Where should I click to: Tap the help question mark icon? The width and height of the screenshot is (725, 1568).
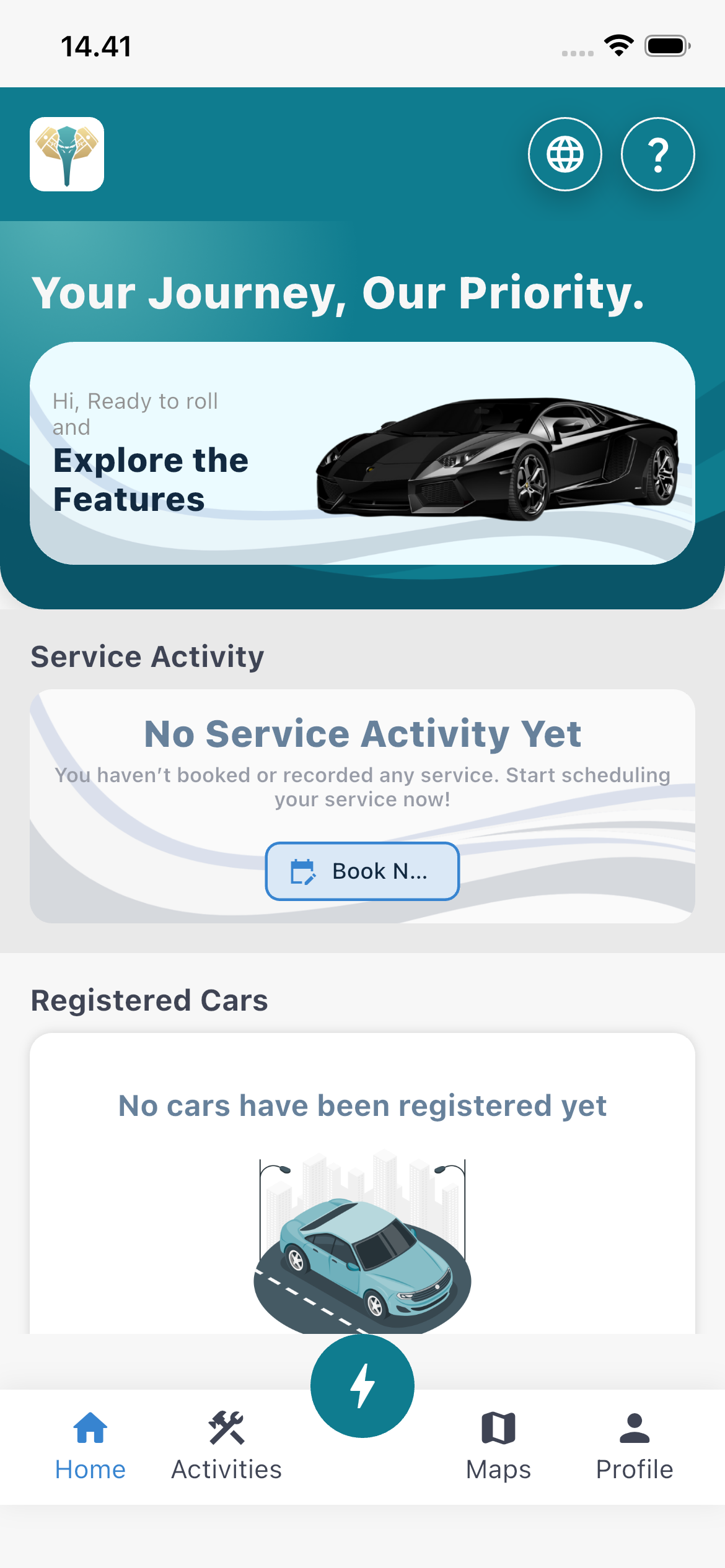(658, 154)
